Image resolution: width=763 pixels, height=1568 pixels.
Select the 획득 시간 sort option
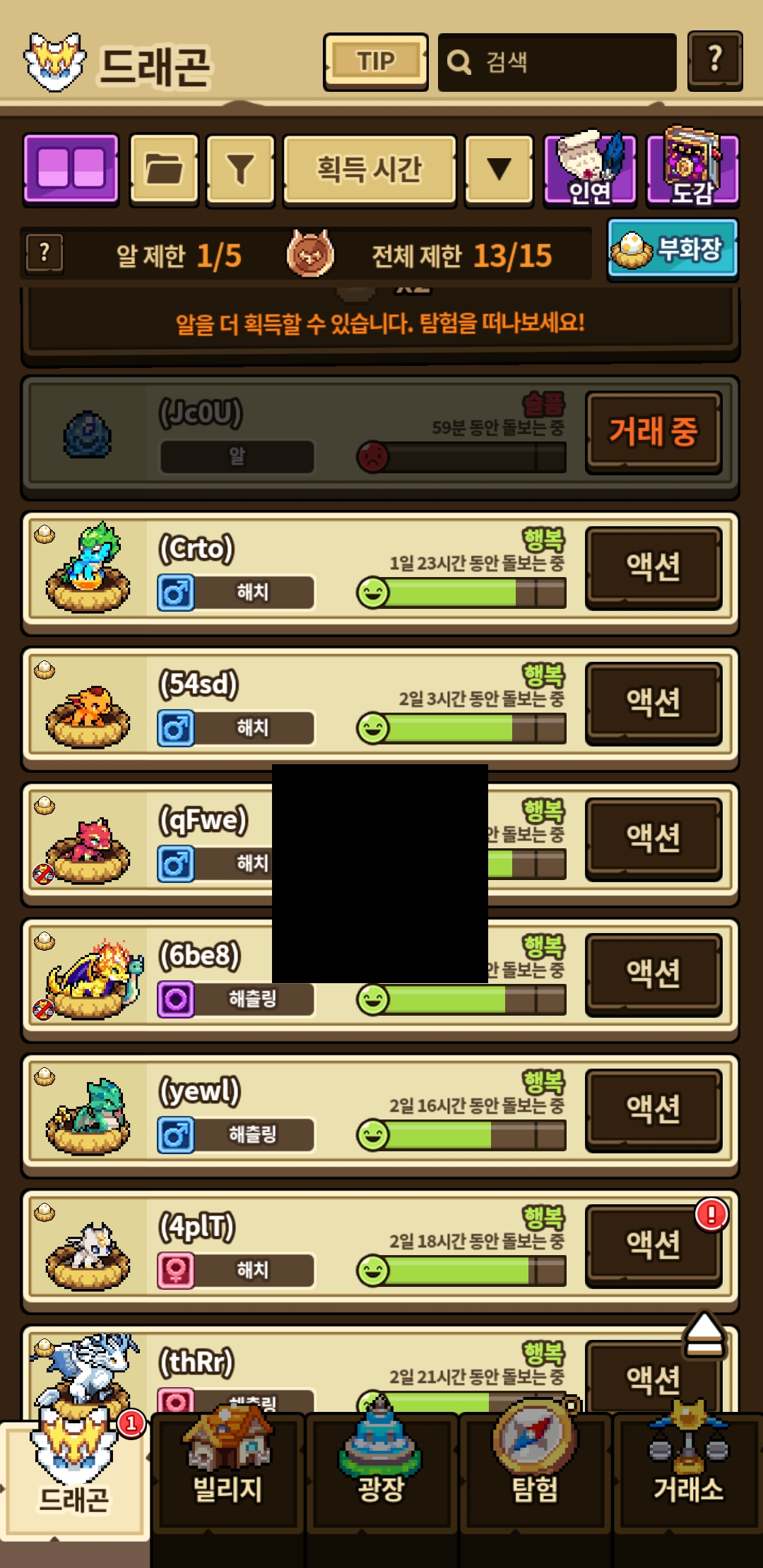pos(369,170)
